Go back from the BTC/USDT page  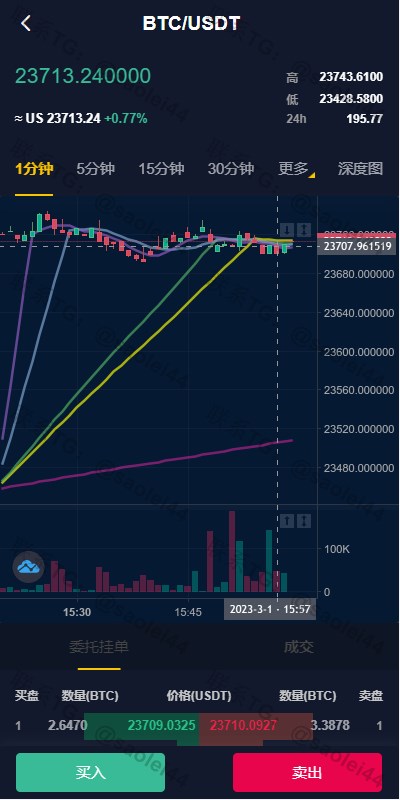pyautogui.click(x=26, y=23)
